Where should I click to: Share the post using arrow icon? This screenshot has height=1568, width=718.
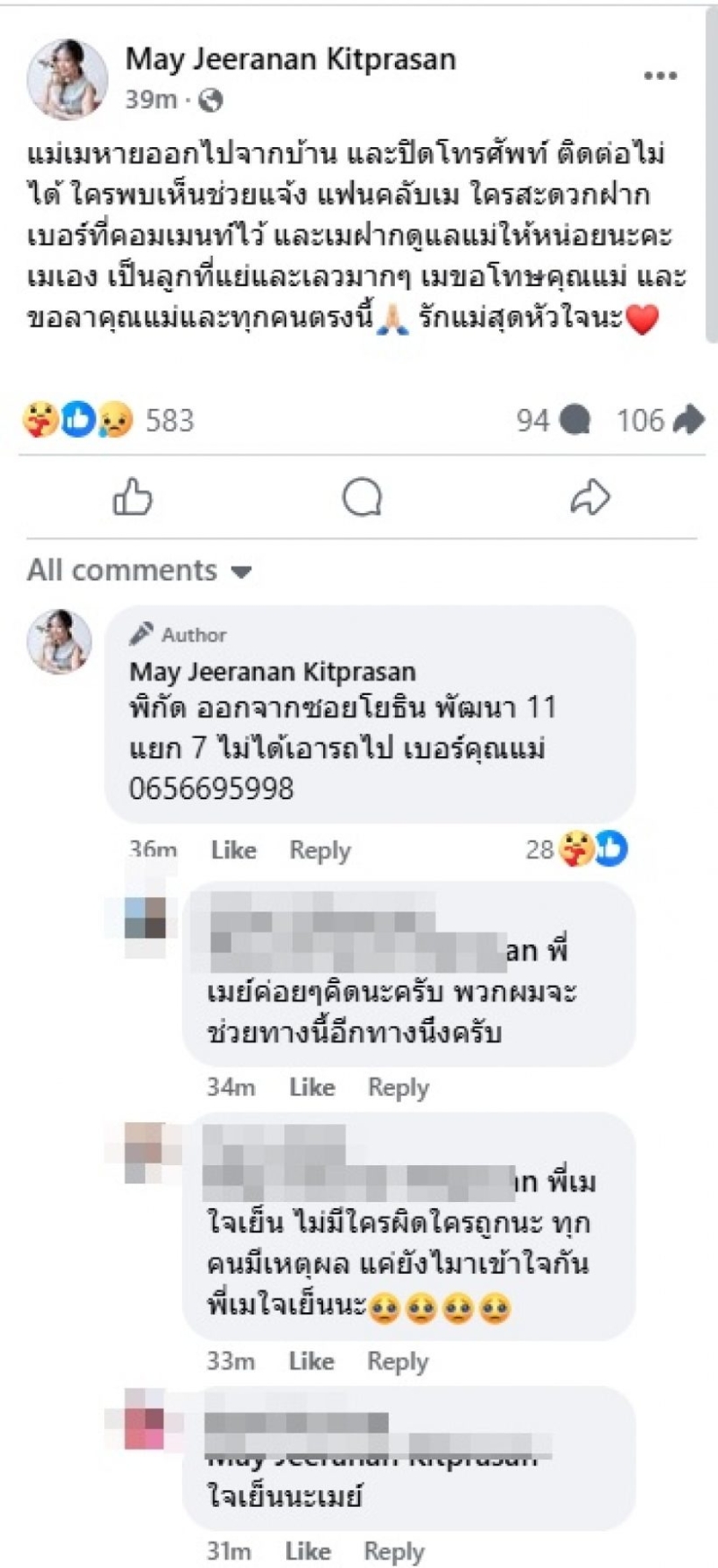coord(591,497)
